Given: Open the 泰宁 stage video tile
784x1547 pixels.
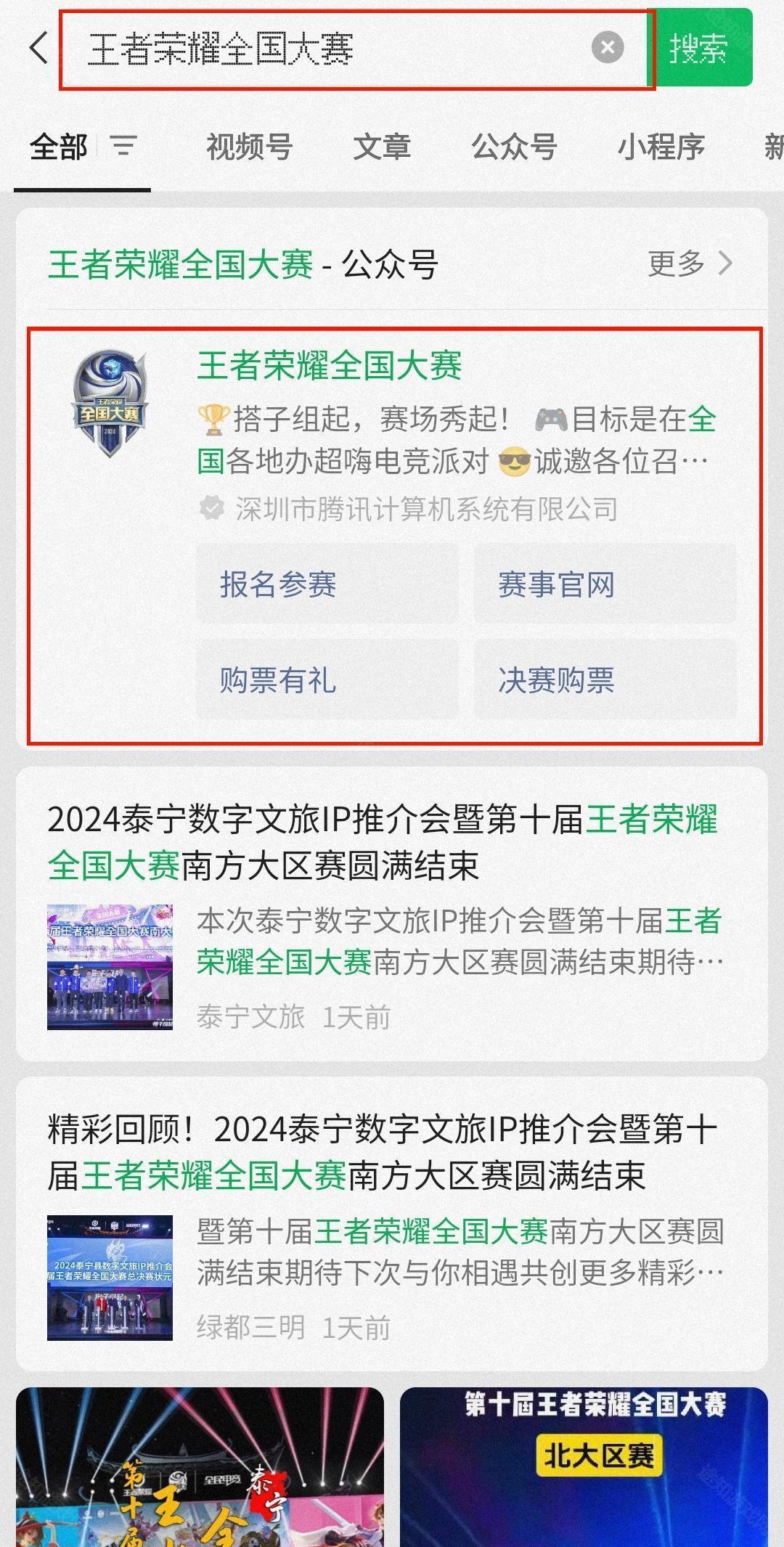Looking at the screenshot, I should pyautogui.click(x=200, y=1466).
